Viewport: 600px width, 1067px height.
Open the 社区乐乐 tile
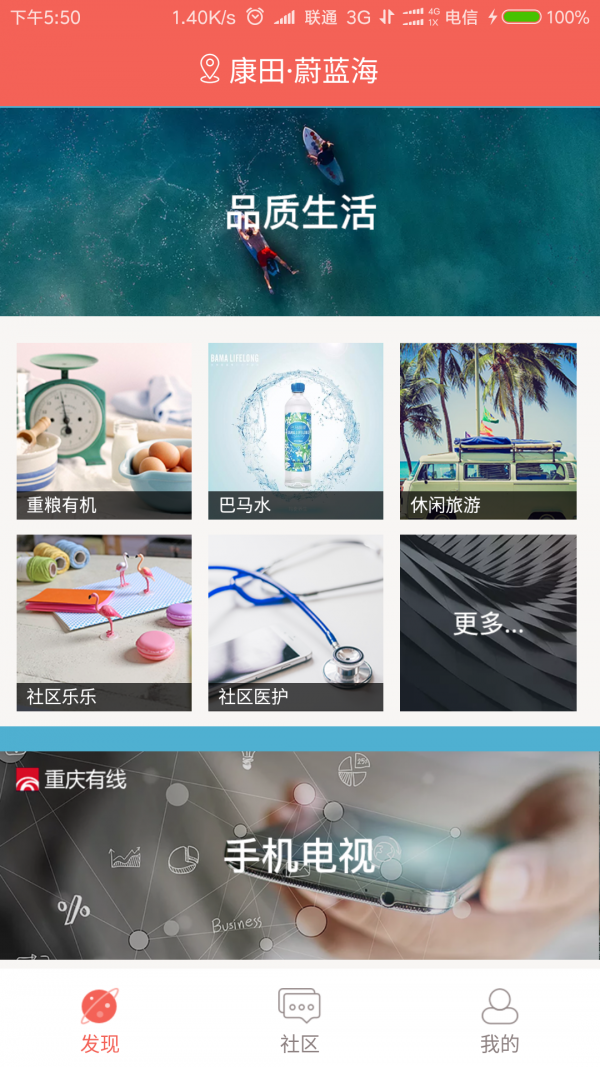coord(104,623)
